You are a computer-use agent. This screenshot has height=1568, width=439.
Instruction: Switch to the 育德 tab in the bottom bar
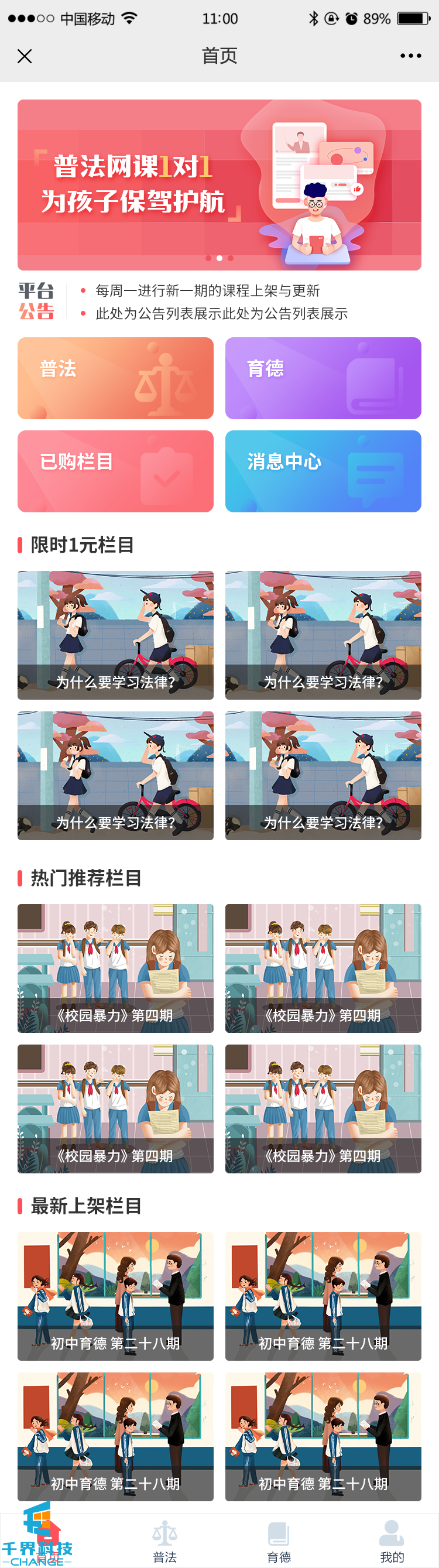click(x=279, y=1540)
